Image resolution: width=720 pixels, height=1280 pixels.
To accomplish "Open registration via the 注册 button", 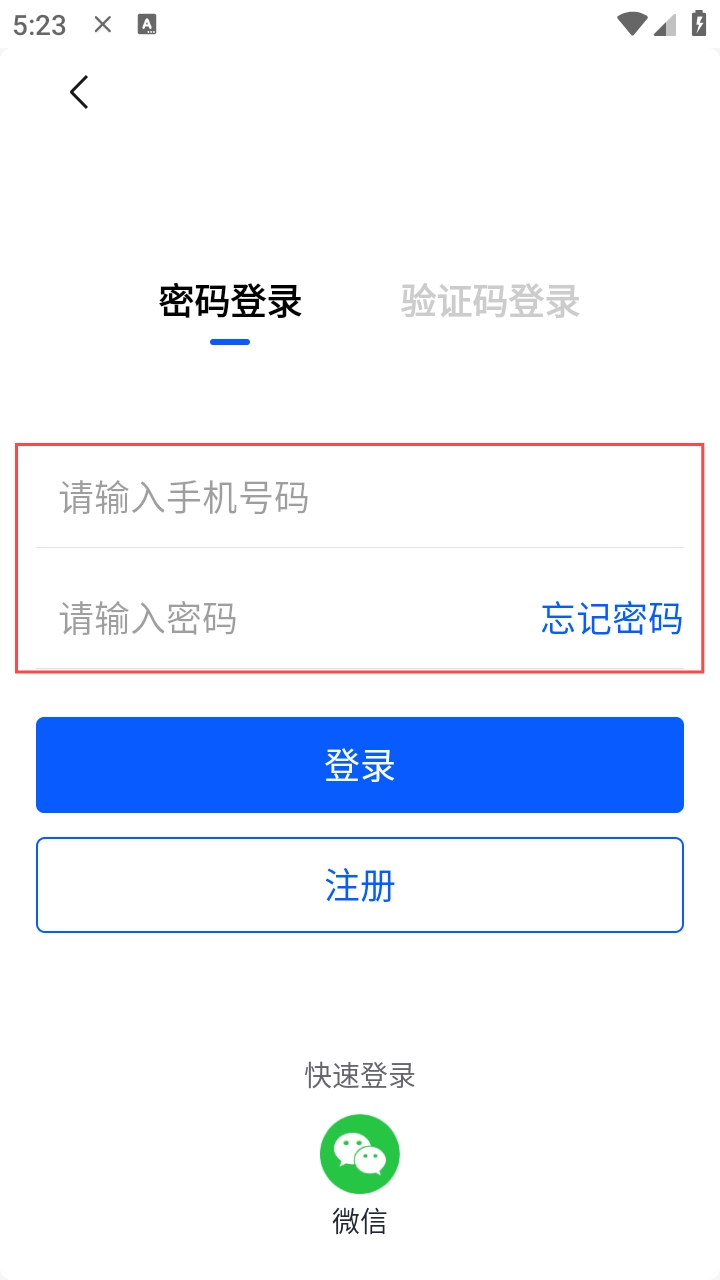I will click(x=360, y=885).
